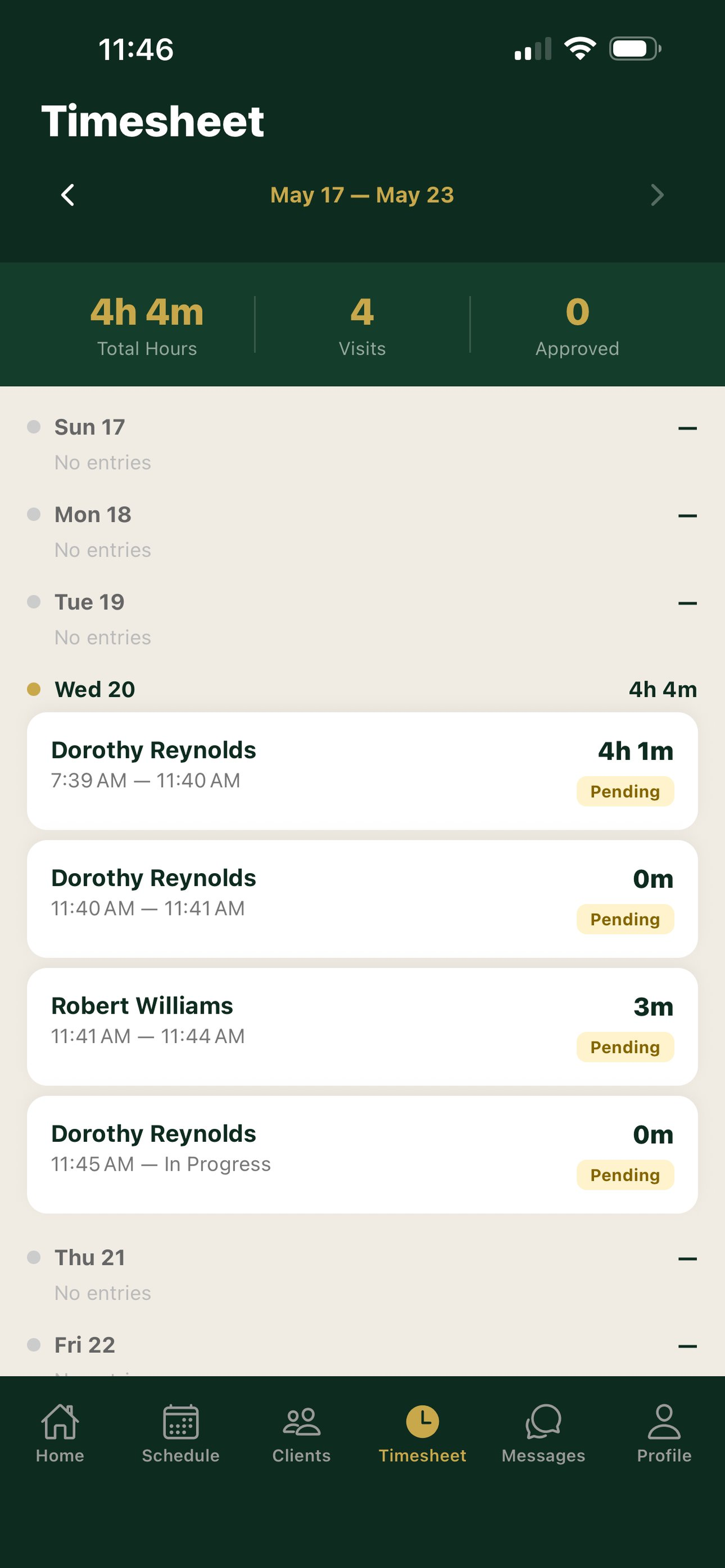Screen dimensions: 725x1568
Task: Open Dorothy Reynolds 7:39 AM visit entry
Action: [362, 770]
